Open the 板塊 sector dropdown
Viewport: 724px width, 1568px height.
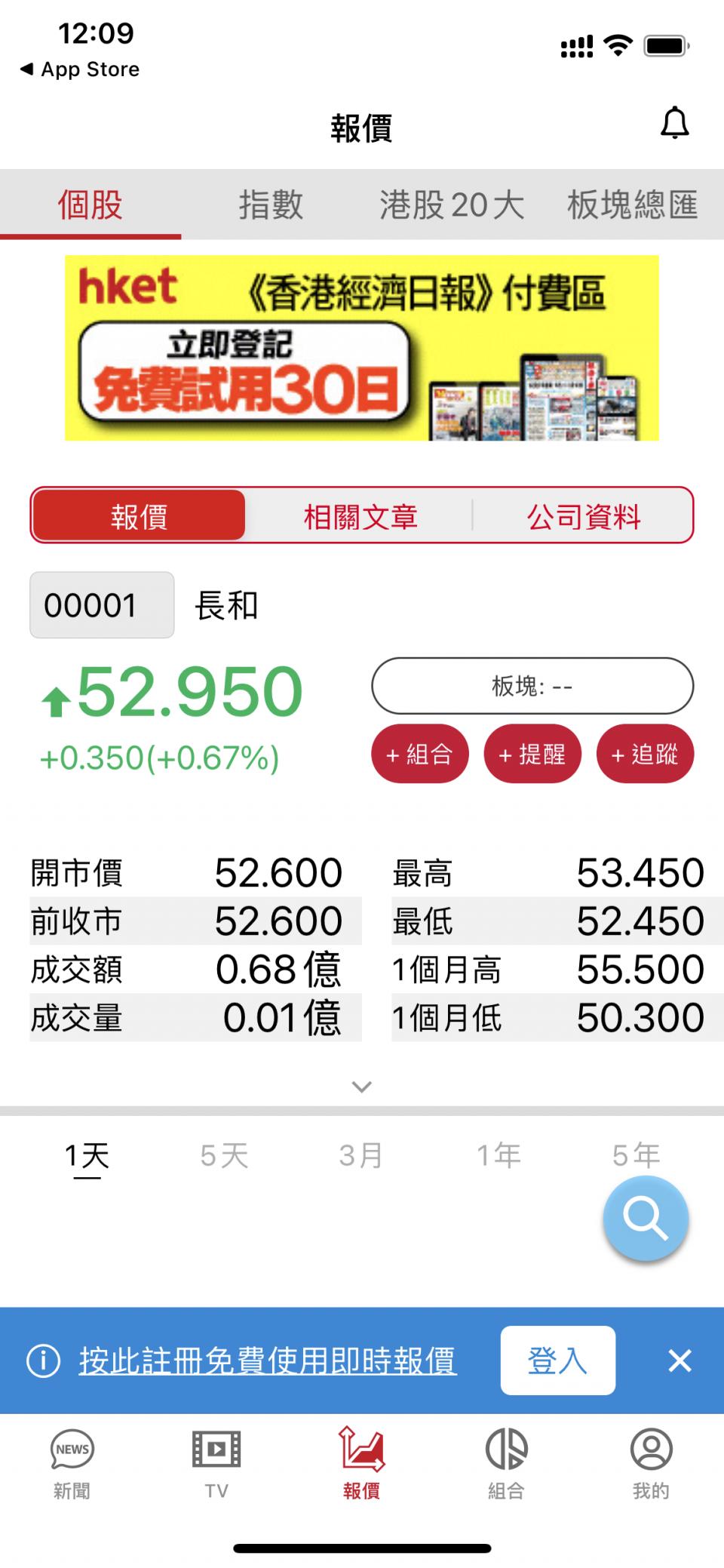click(531, 686)
